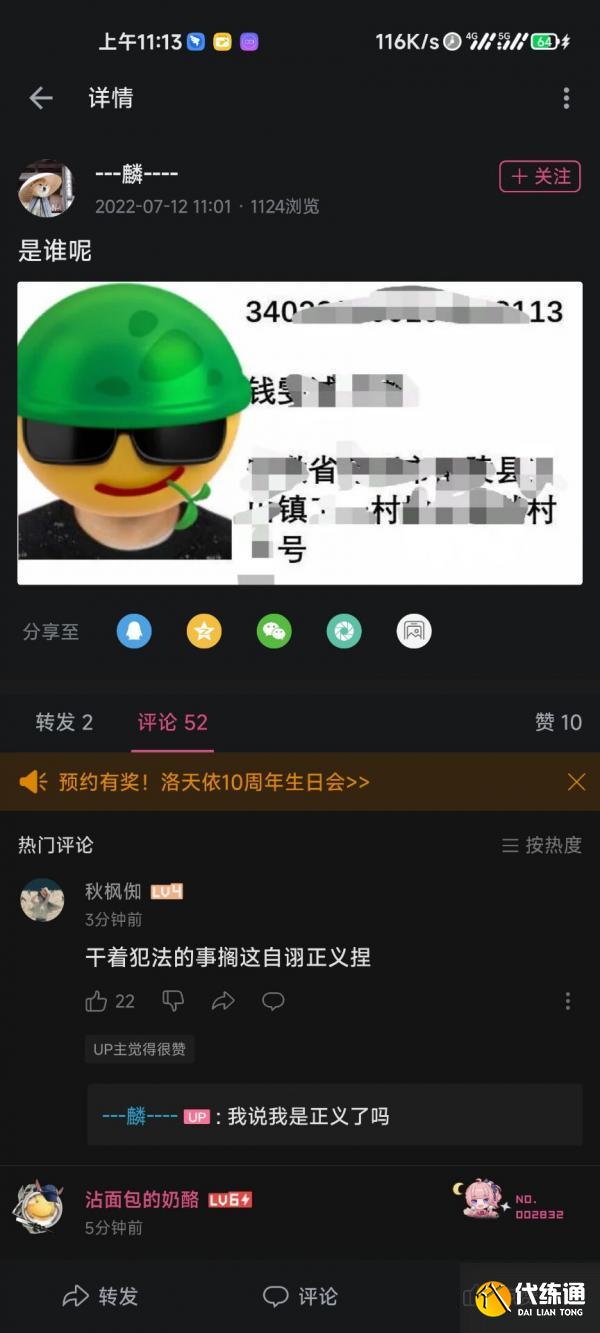
Task: Change comment sorting via 按热度
Action: [542, 845]
